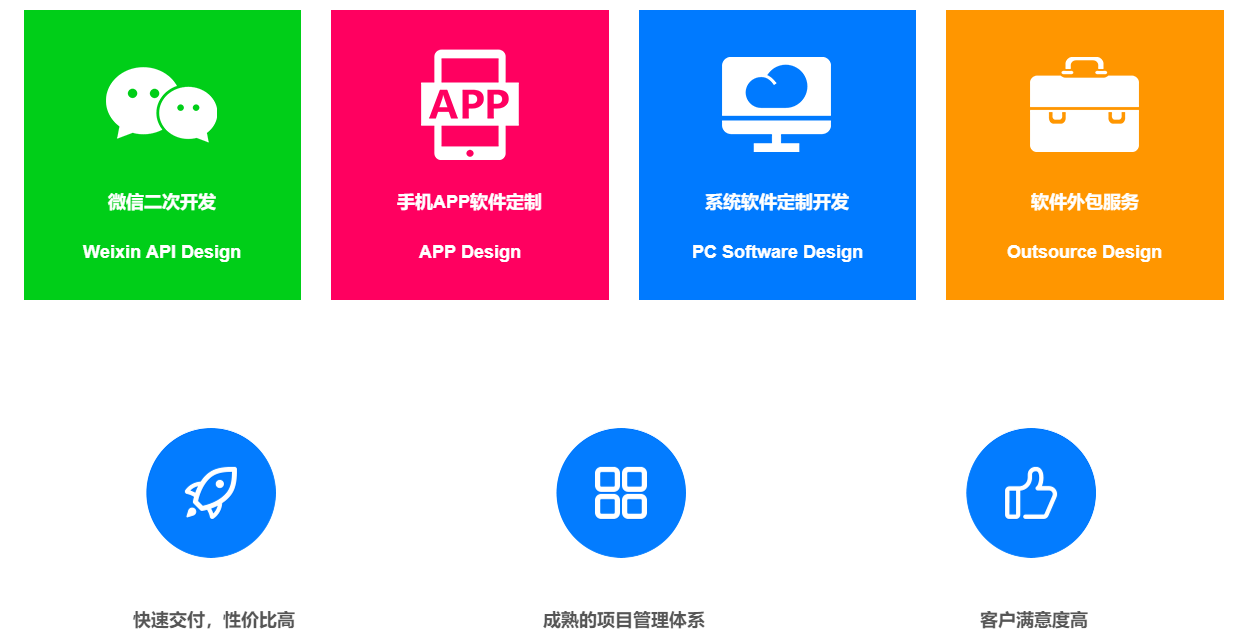View the 系统软件定制开发 PC Software Design card
The height and width of the screenshot is (632, 1258).
point(777,155)
